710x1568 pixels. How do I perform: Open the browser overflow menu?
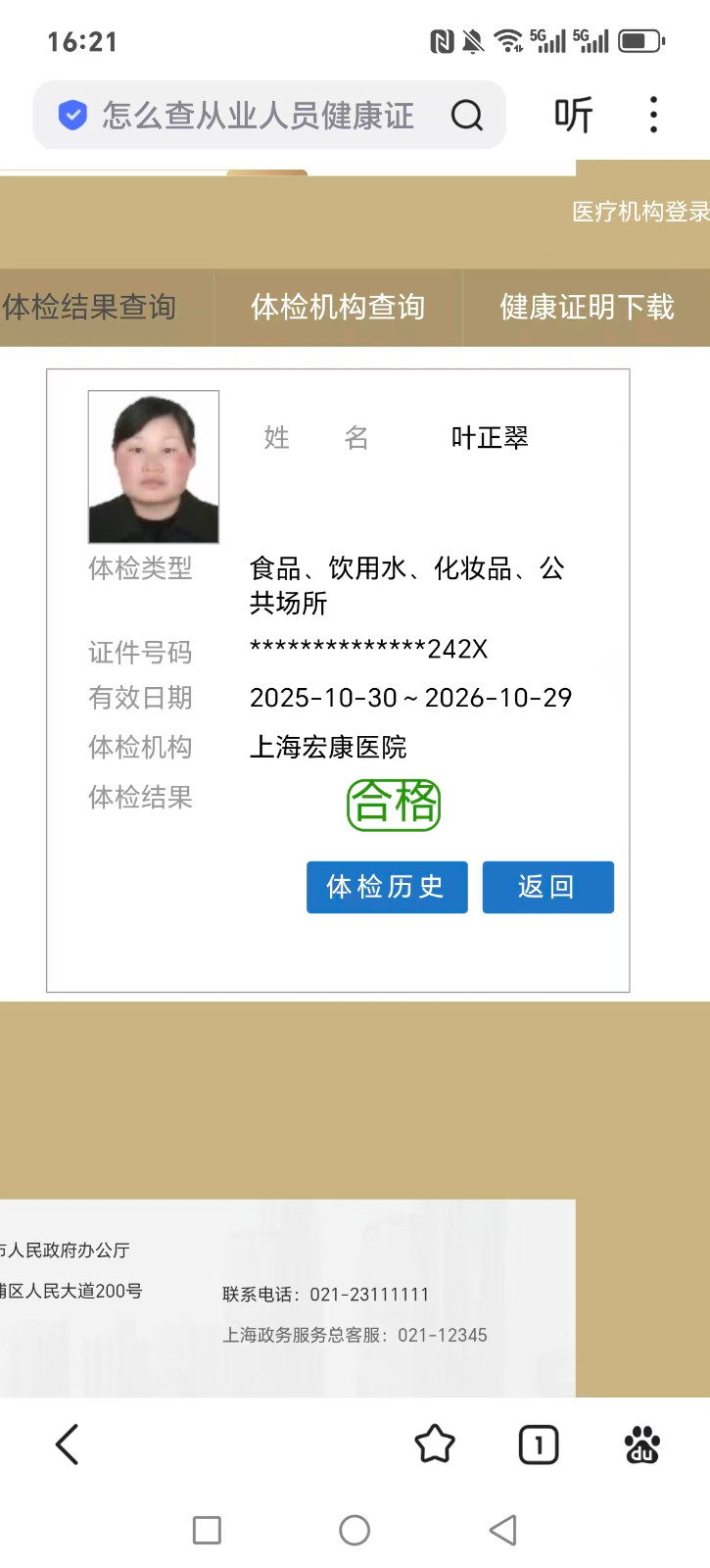click(x=653, y=115)
